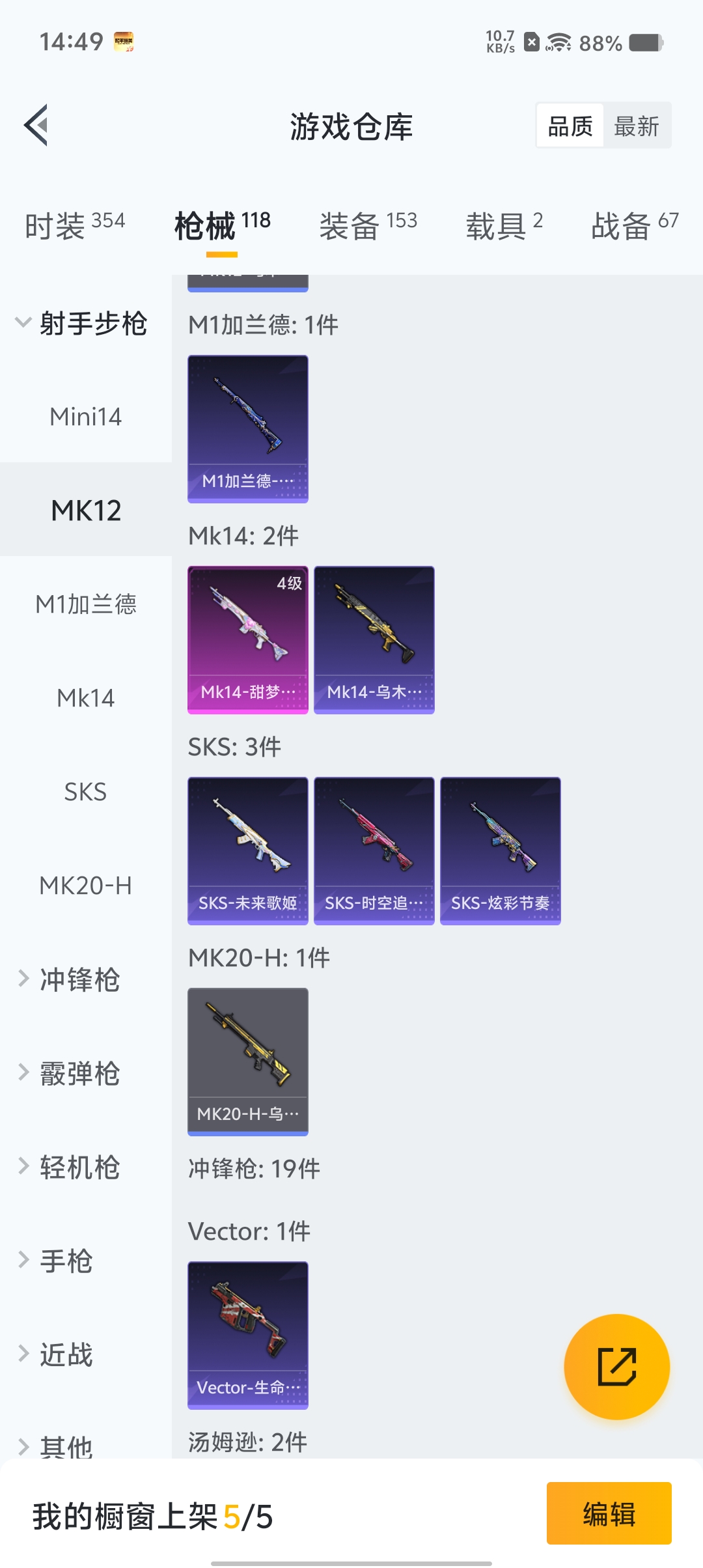Switch to the 时装 tab

[75, 226]
